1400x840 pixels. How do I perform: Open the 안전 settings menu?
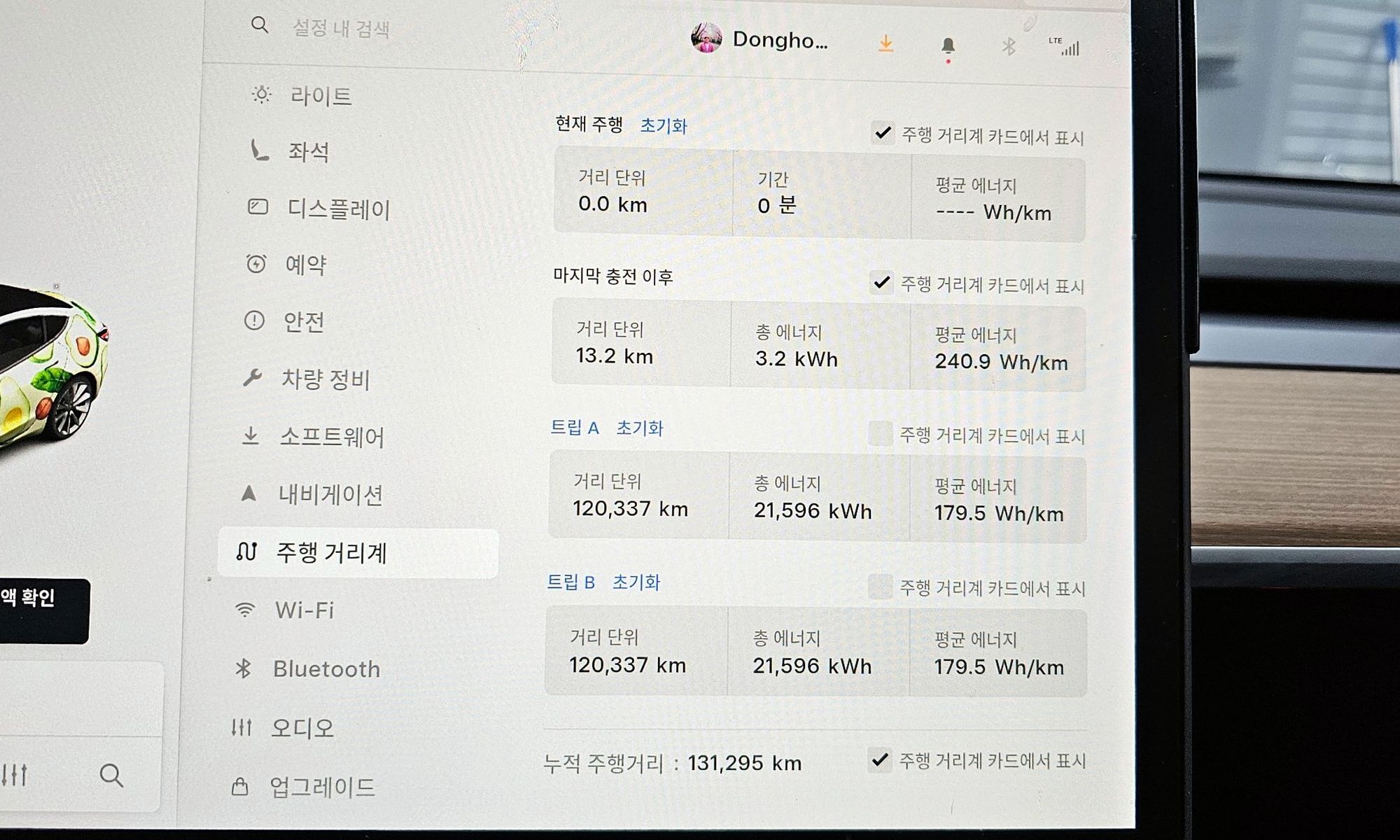[x=303, y=321]
